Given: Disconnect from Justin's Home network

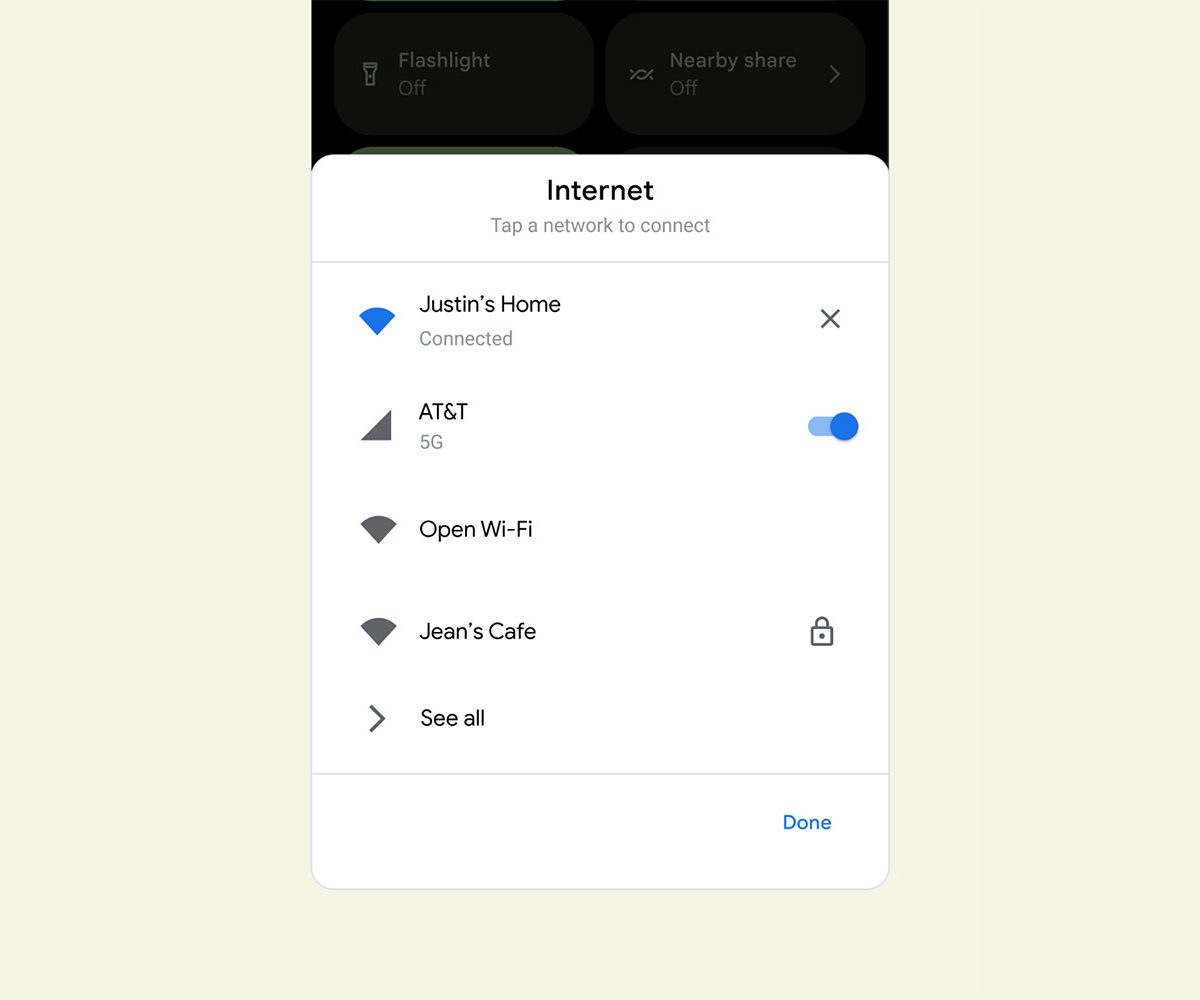Looking at the screenshot, I should [x=830, y=319].
